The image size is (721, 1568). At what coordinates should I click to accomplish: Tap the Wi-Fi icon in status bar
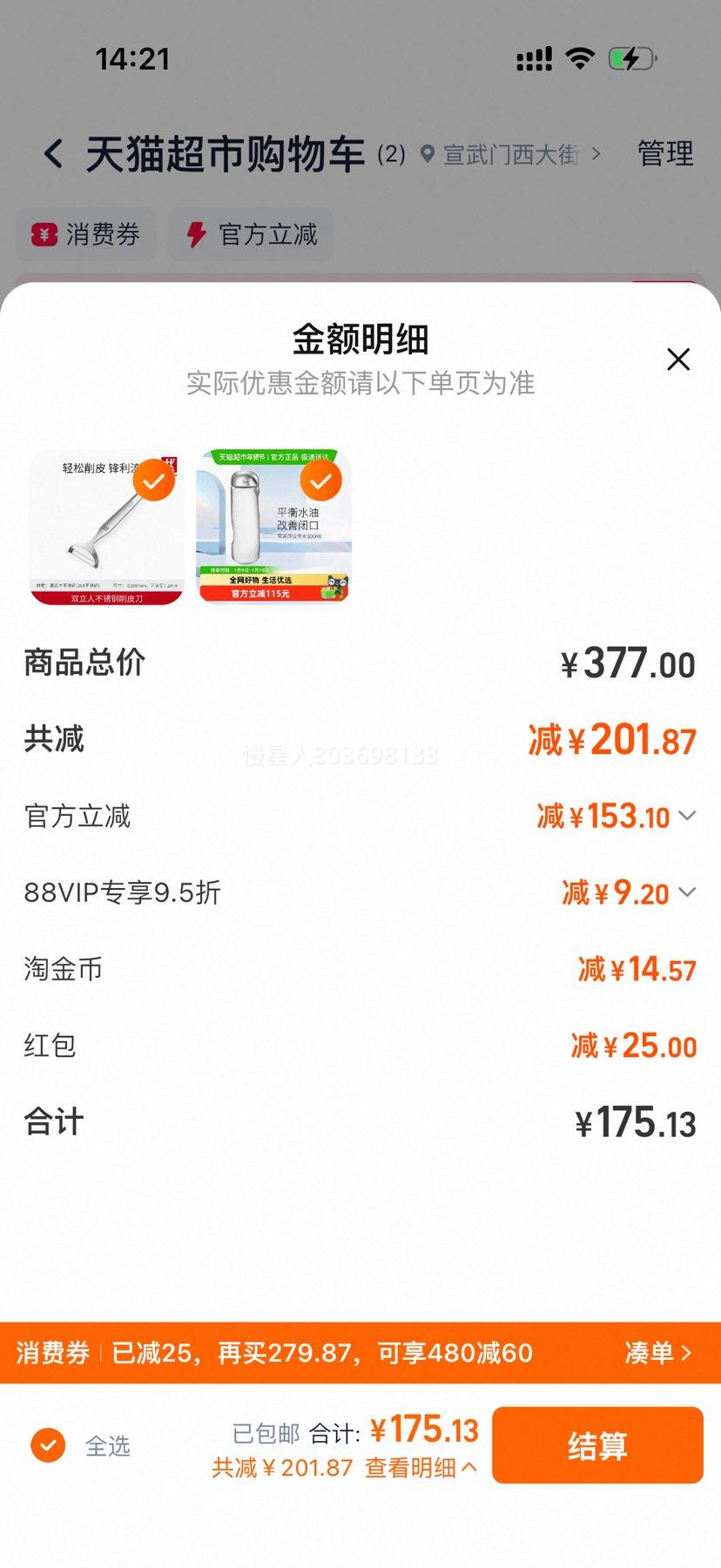point(578,57)
